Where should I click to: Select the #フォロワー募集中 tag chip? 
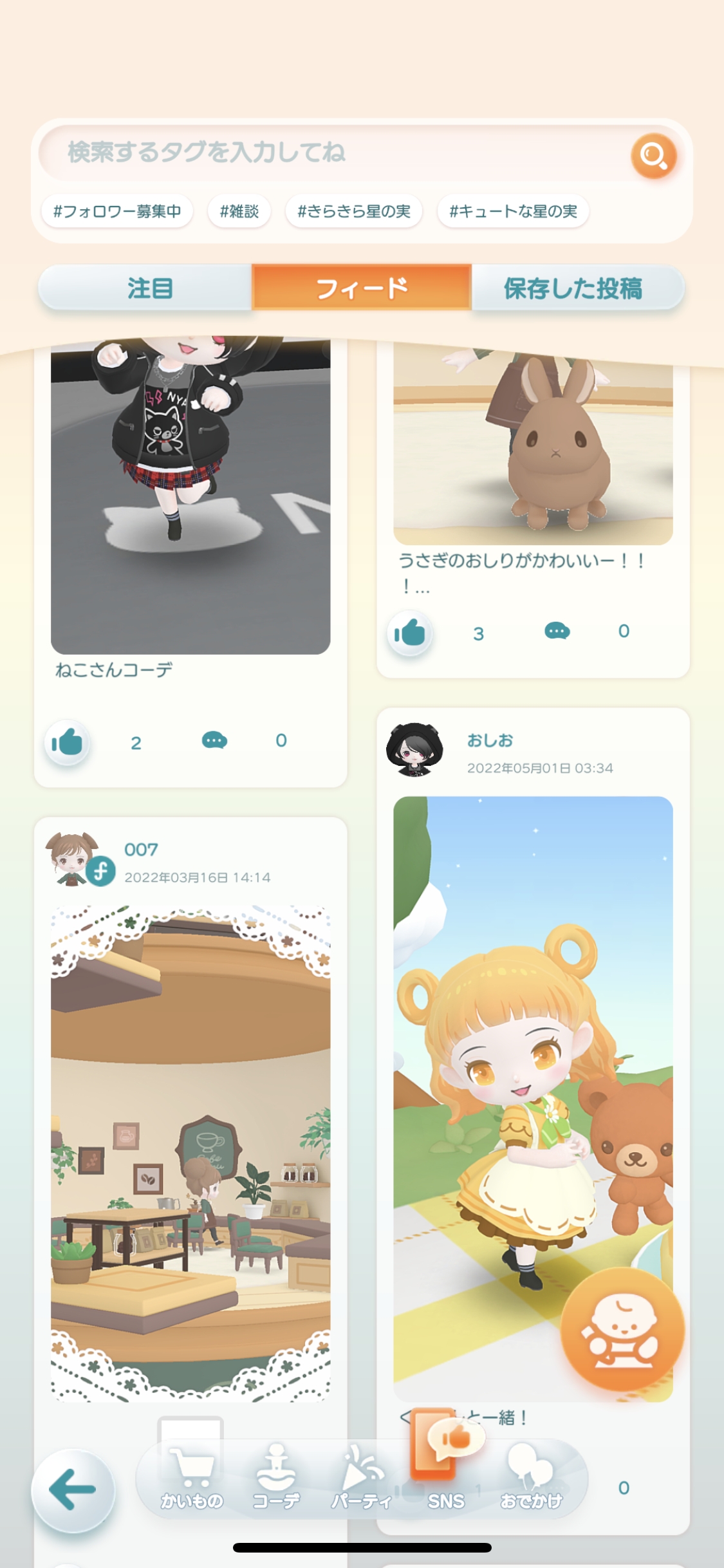[117, 211]
